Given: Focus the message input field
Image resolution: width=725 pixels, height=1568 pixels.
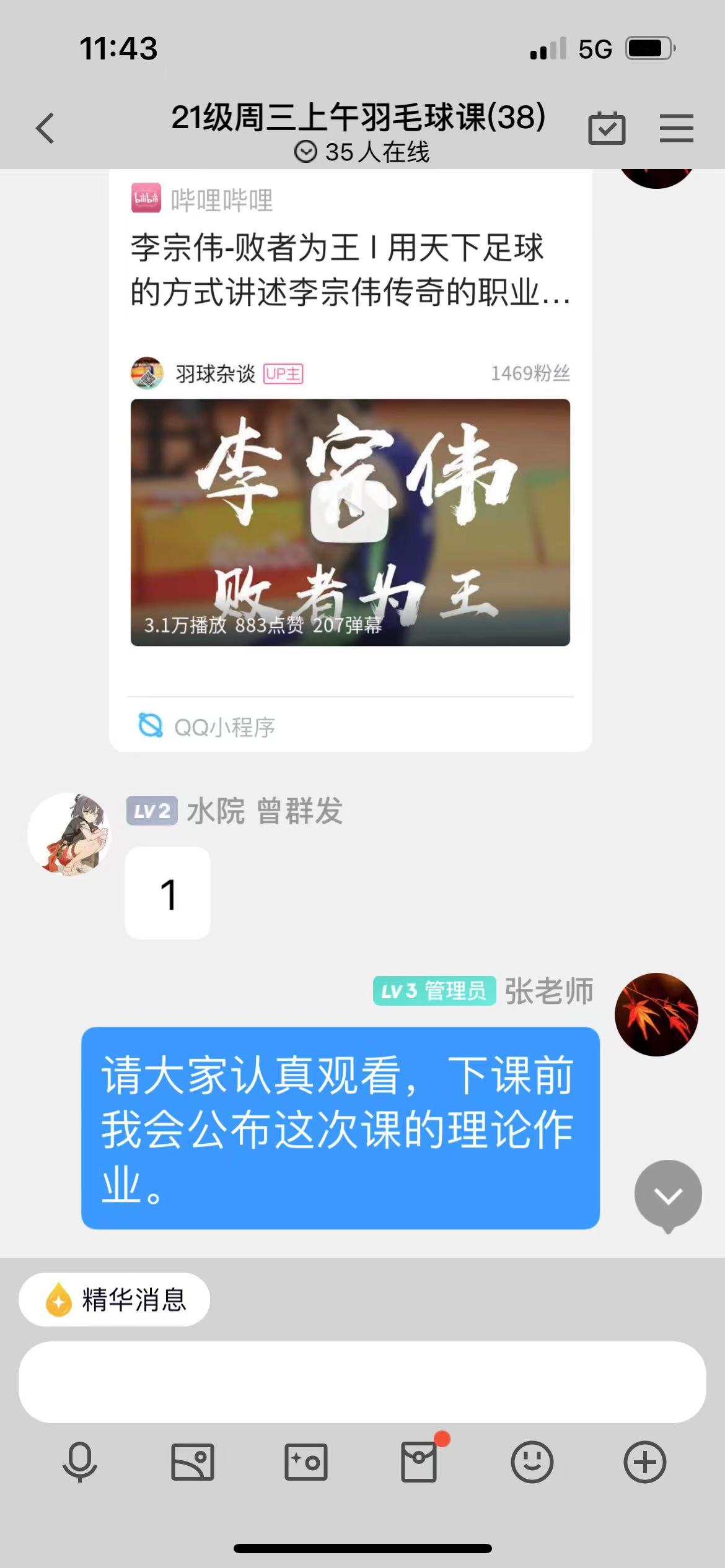Looking at the screenshot, I should click(x=362, y=1382).
